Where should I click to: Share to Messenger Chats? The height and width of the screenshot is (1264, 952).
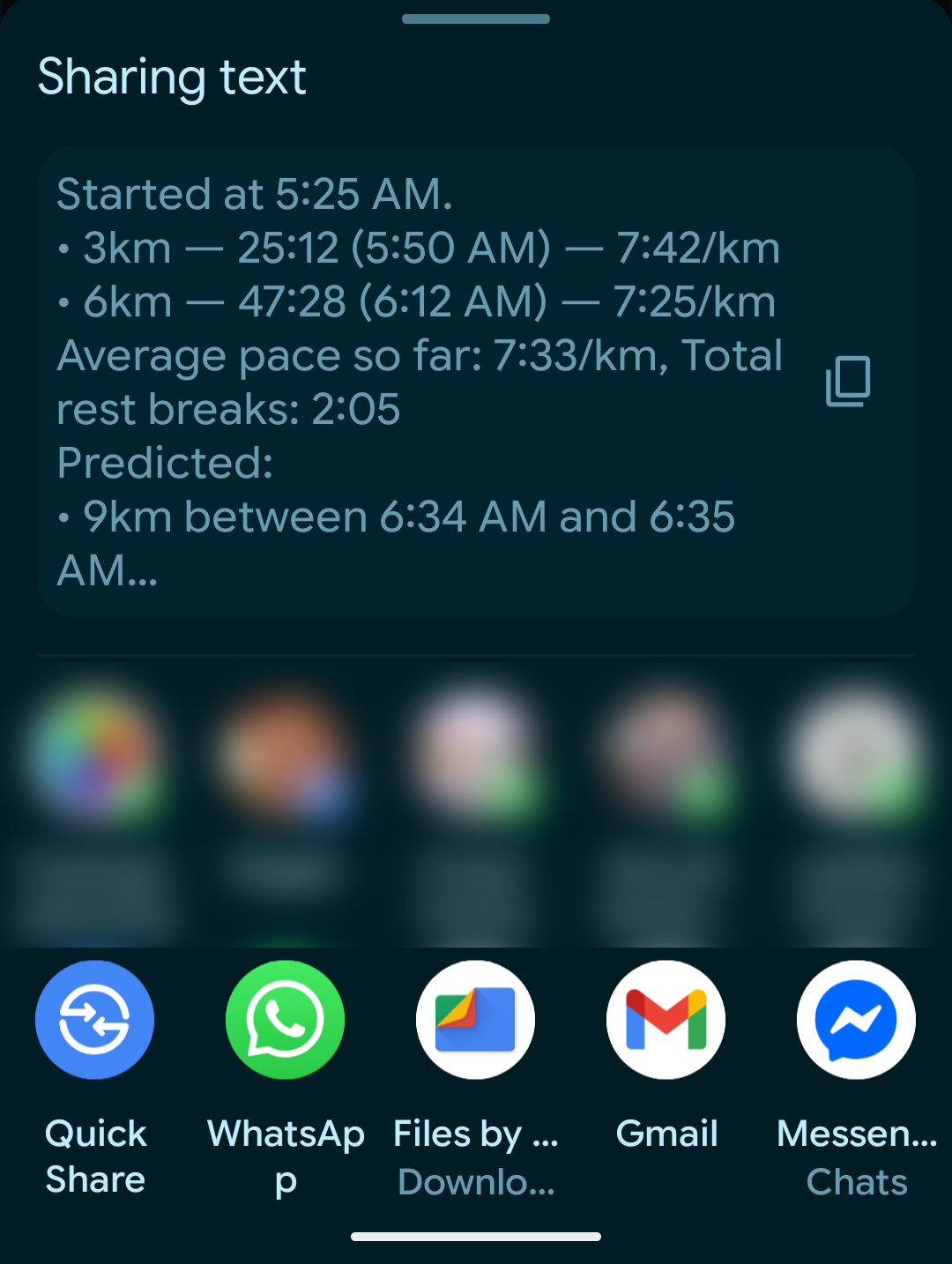coord(856,1020)
